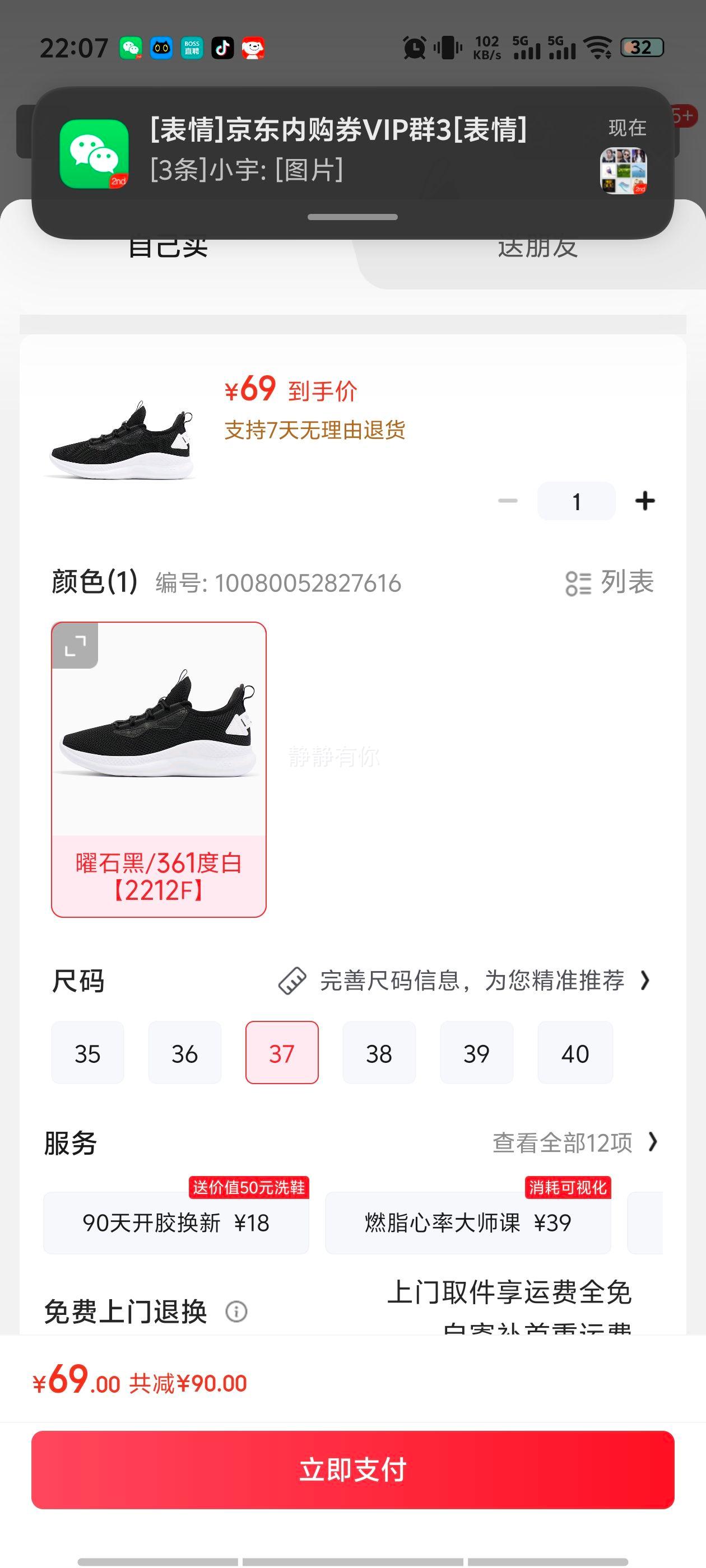Increase quantity with the plus button
Viewport: 706px width, 1568px height.
pyautogui.click(x=644, y=501)
